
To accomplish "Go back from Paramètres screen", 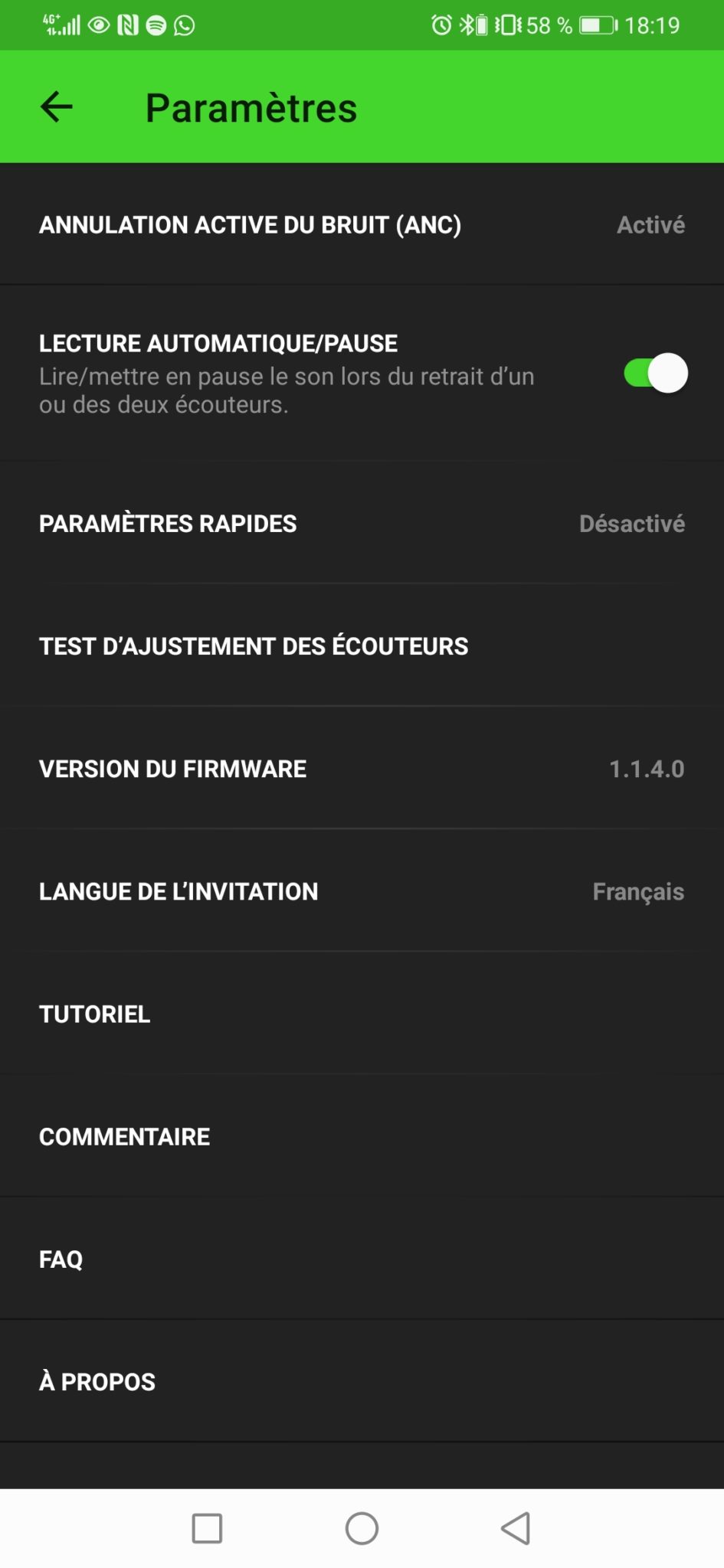I will (57, 107).
